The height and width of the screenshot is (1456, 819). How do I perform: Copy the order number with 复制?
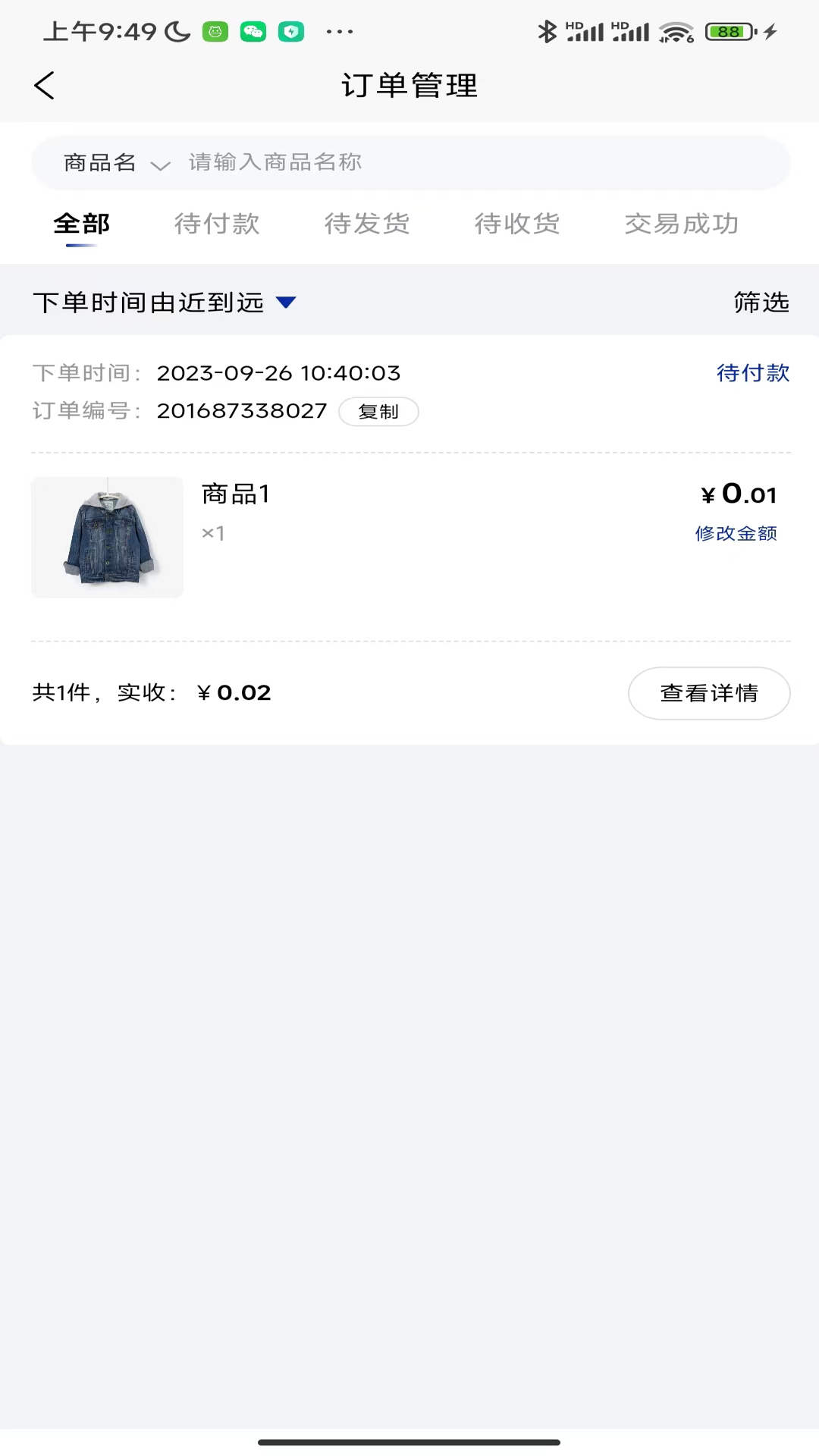coord(378,412)
